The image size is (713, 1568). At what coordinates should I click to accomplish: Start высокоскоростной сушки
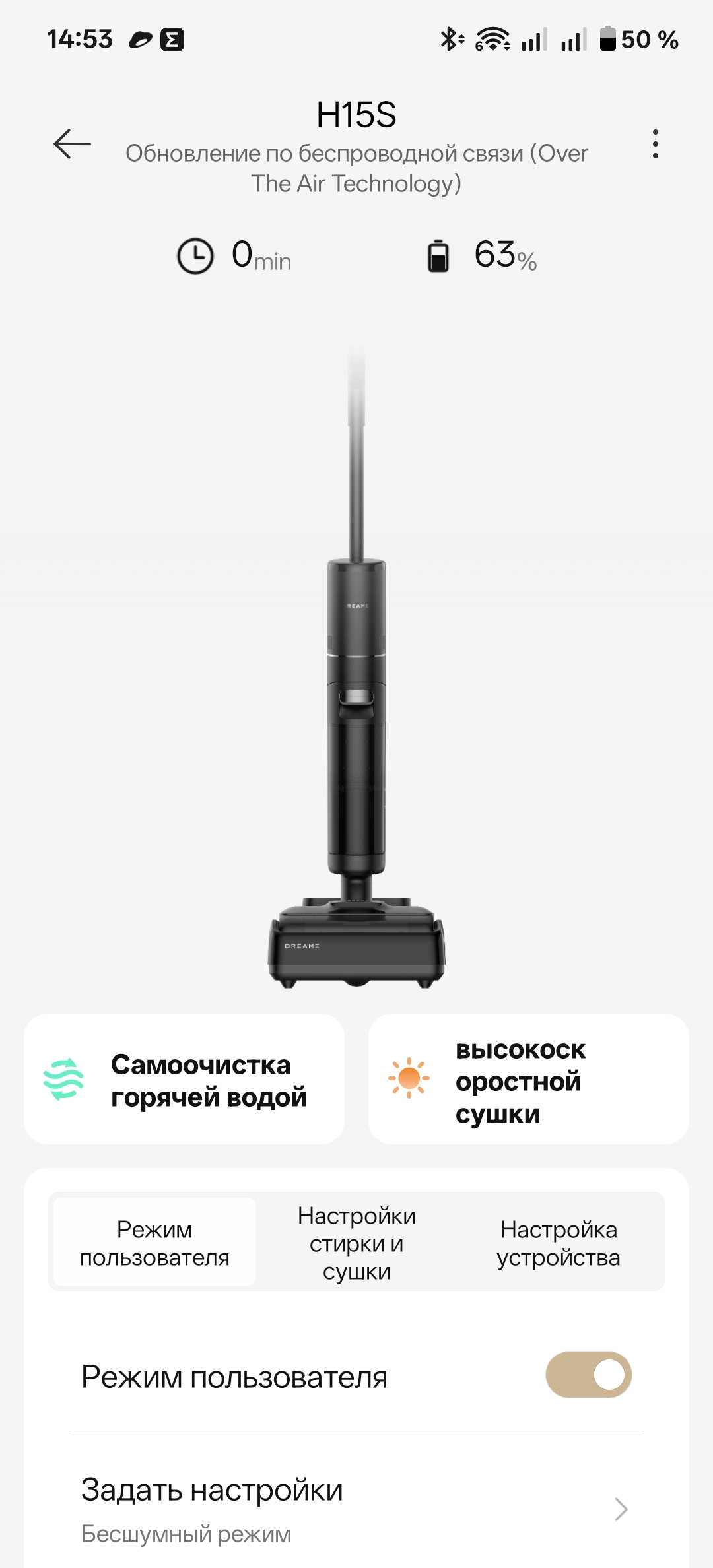528,1080
